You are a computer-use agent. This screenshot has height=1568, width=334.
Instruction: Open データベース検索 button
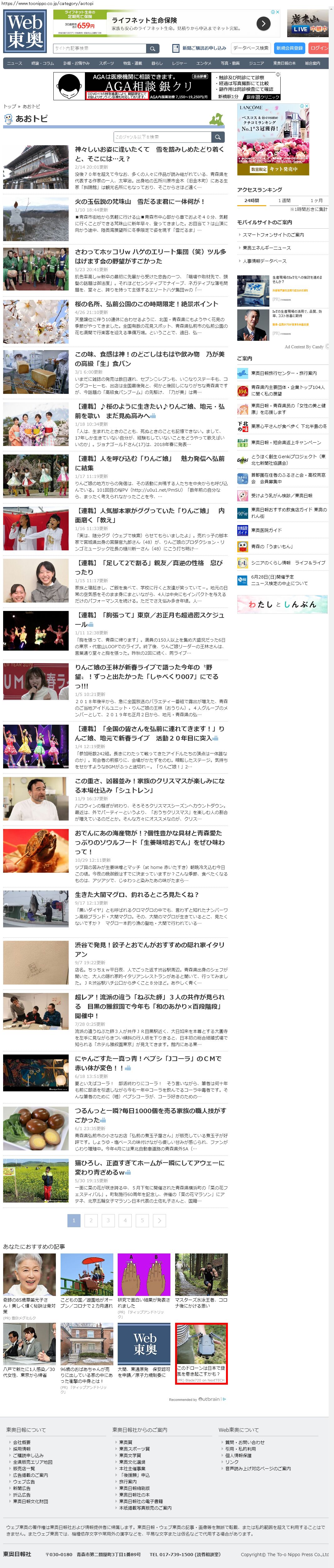pos(251,48)
